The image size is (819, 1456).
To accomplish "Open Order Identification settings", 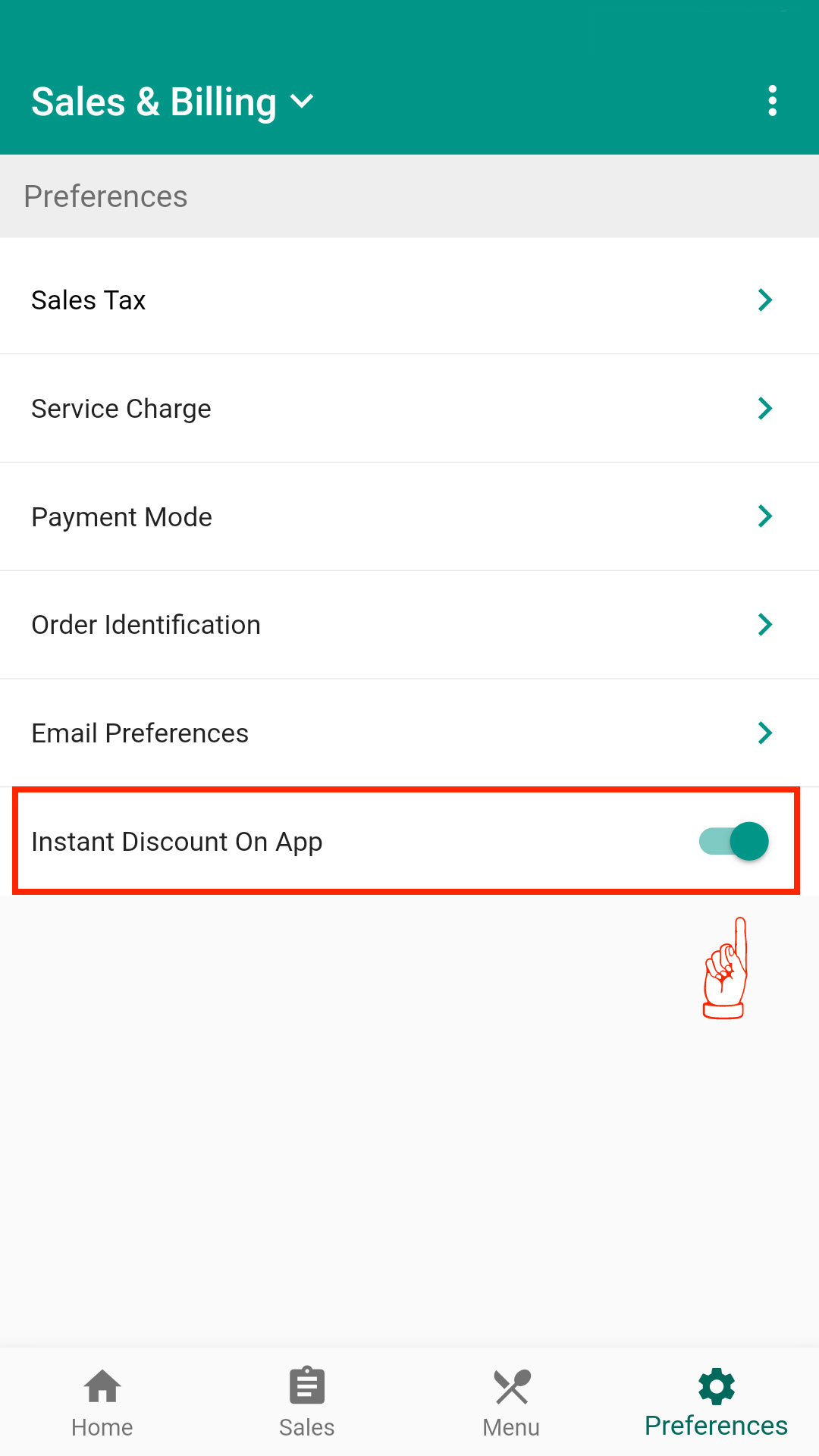I will coord(409,625).
